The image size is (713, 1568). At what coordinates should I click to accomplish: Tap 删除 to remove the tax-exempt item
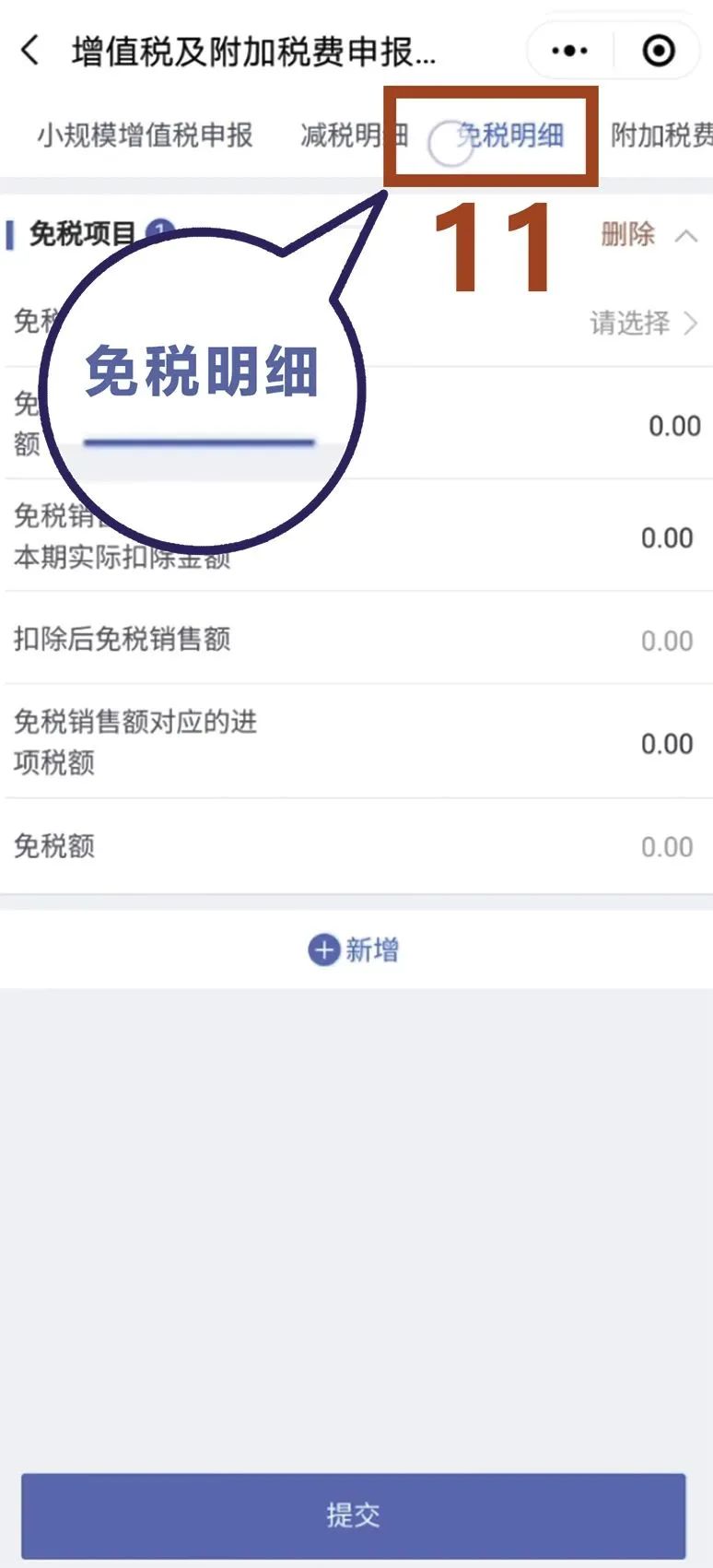tap(627, 234)
